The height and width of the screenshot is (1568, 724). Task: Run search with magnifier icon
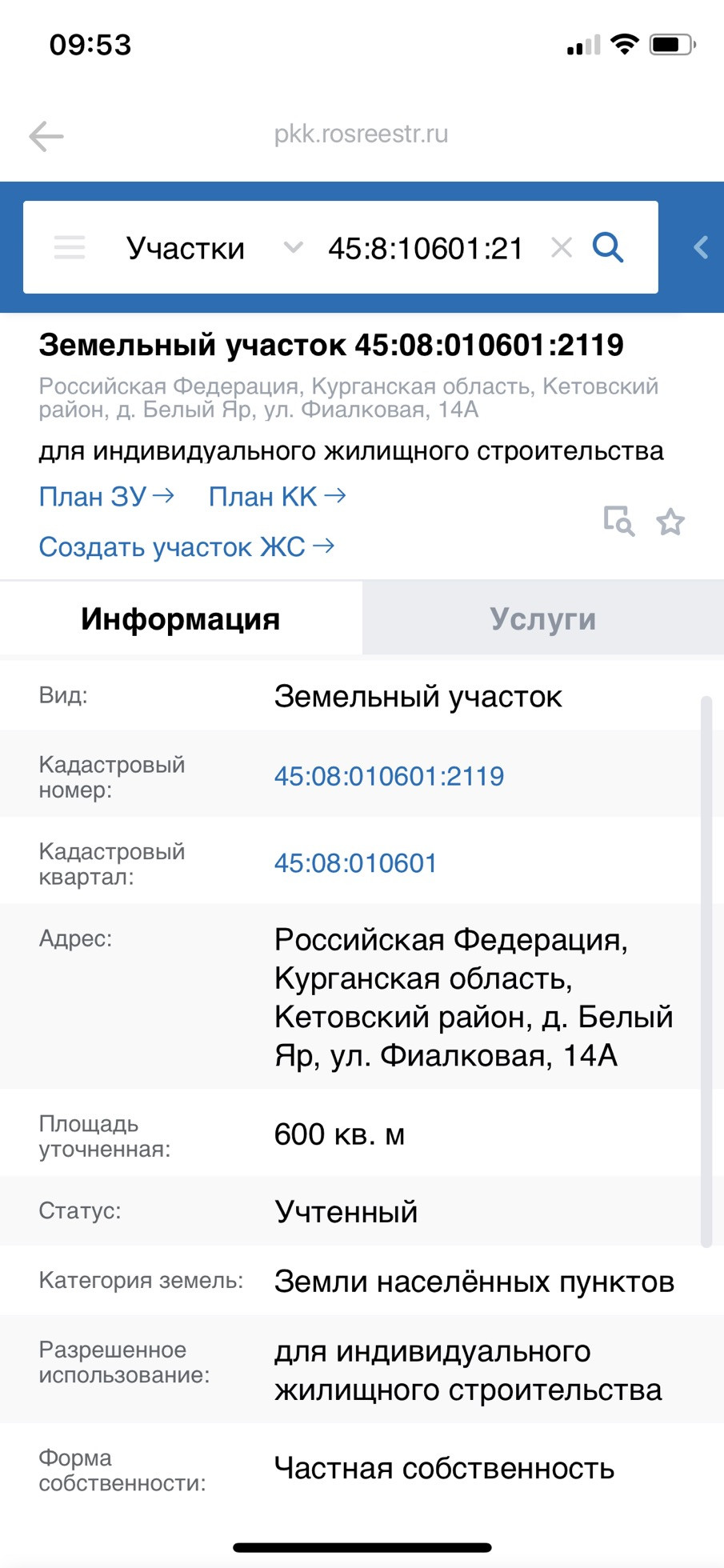608,247
